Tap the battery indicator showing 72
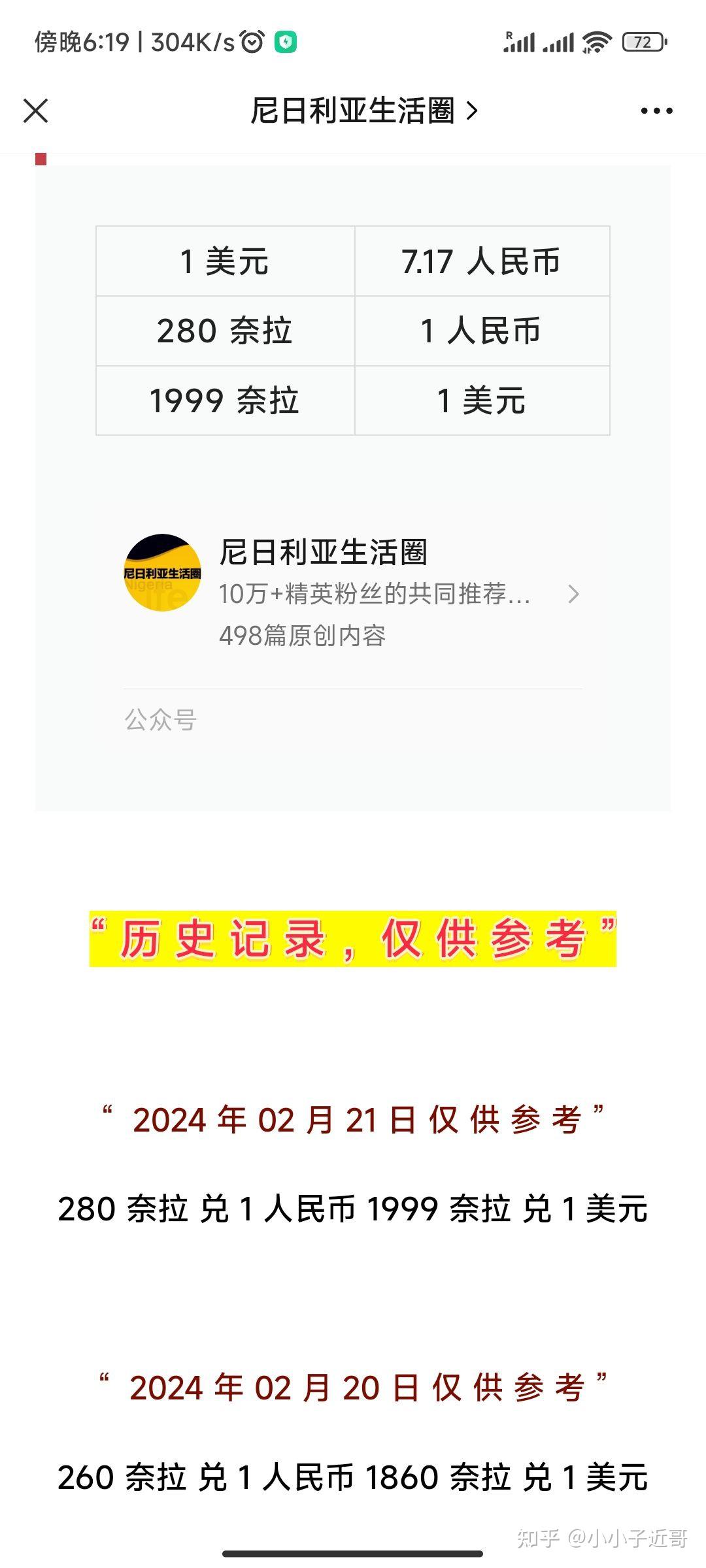 (643, 41)
